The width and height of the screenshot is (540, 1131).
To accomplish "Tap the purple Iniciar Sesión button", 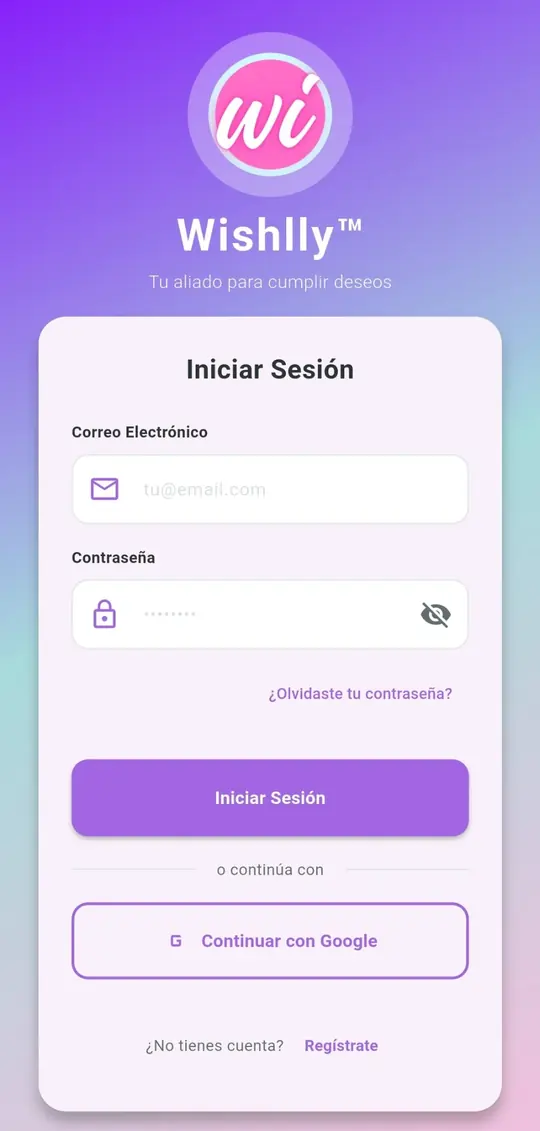I will click(270, 798).
